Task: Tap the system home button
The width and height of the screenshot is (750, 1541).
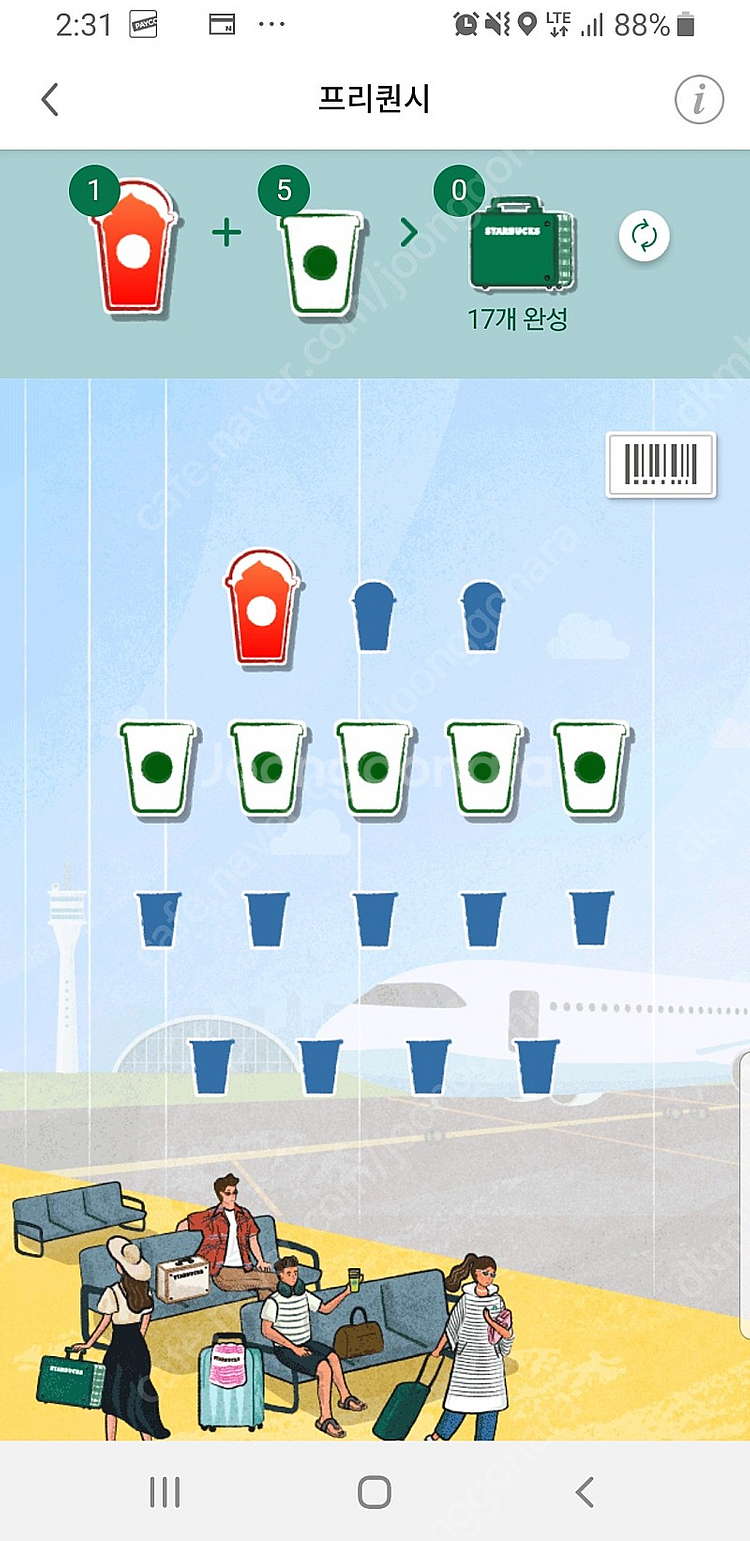Action: click(374, 1491)
